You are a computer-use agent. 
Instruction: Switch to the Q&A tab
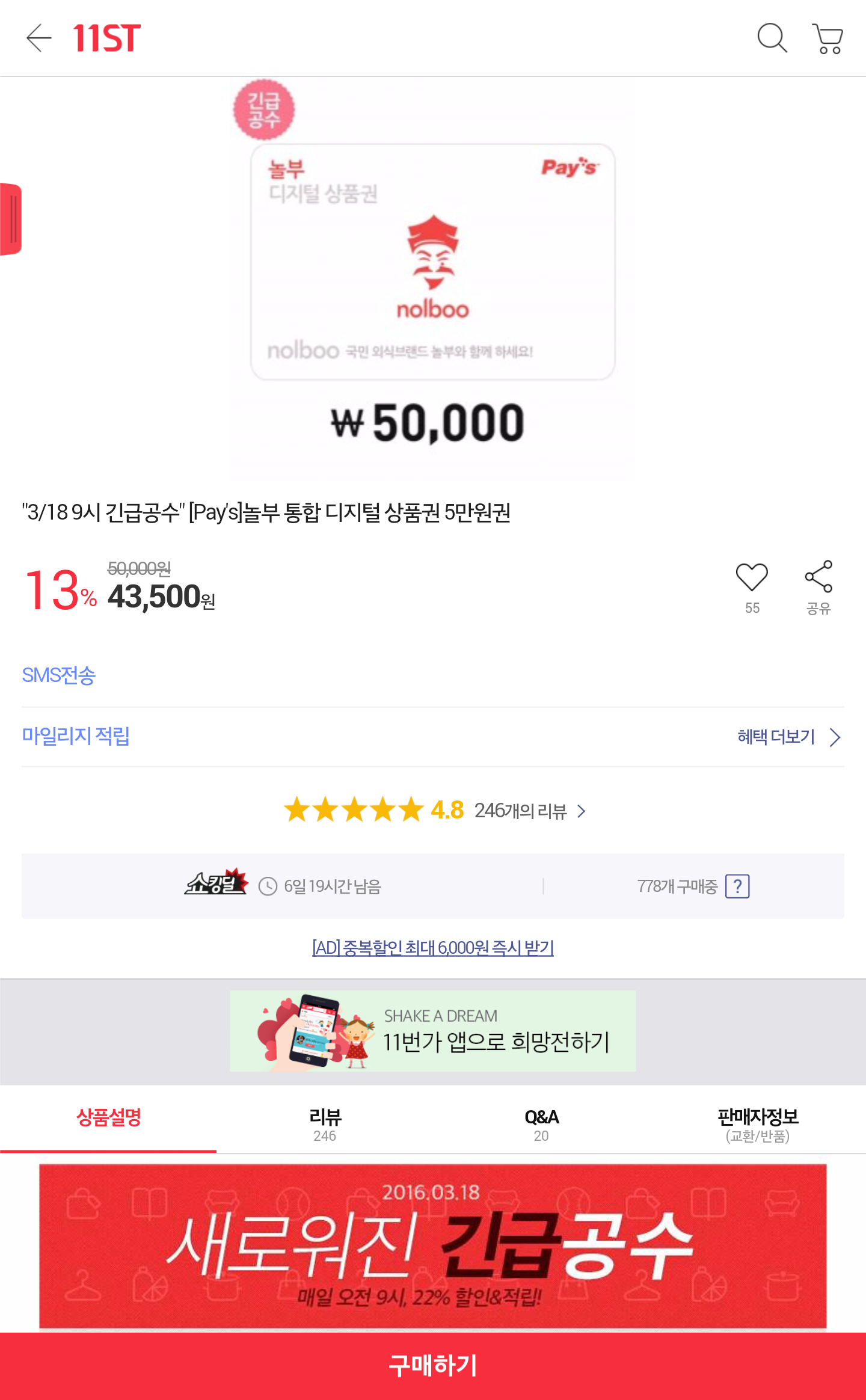point(541,1123)
